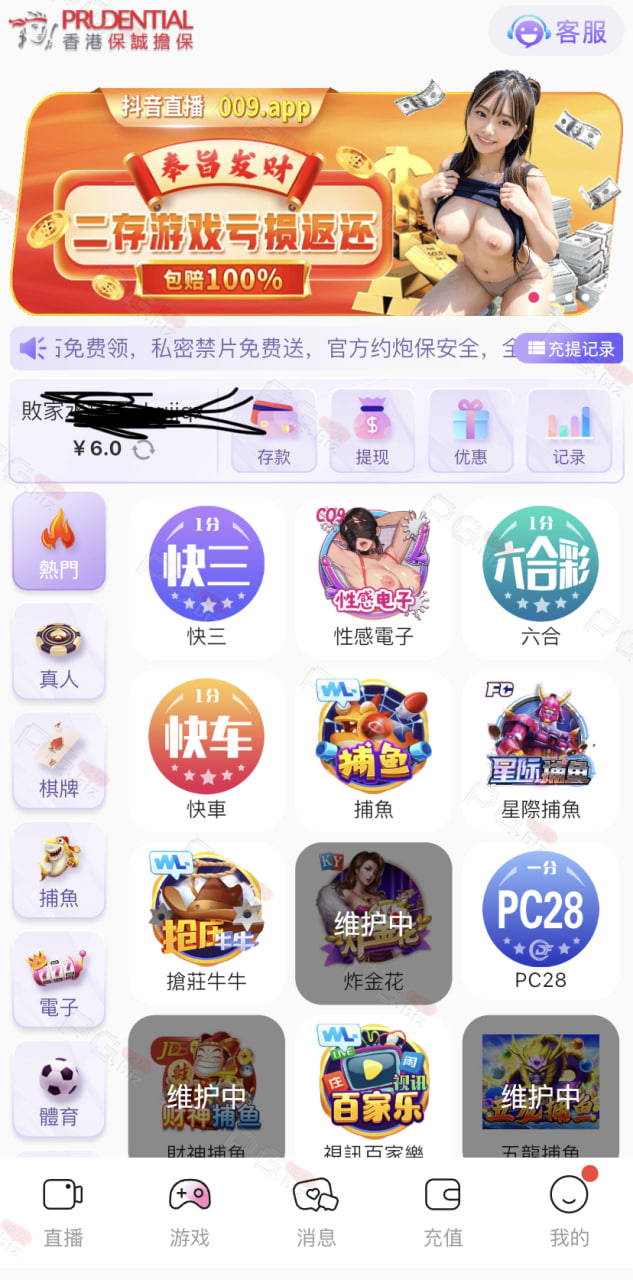Viewport: 633px width, 1280px height.
Task: Open the 充值 recharge tab
Action: (443, 1211)
